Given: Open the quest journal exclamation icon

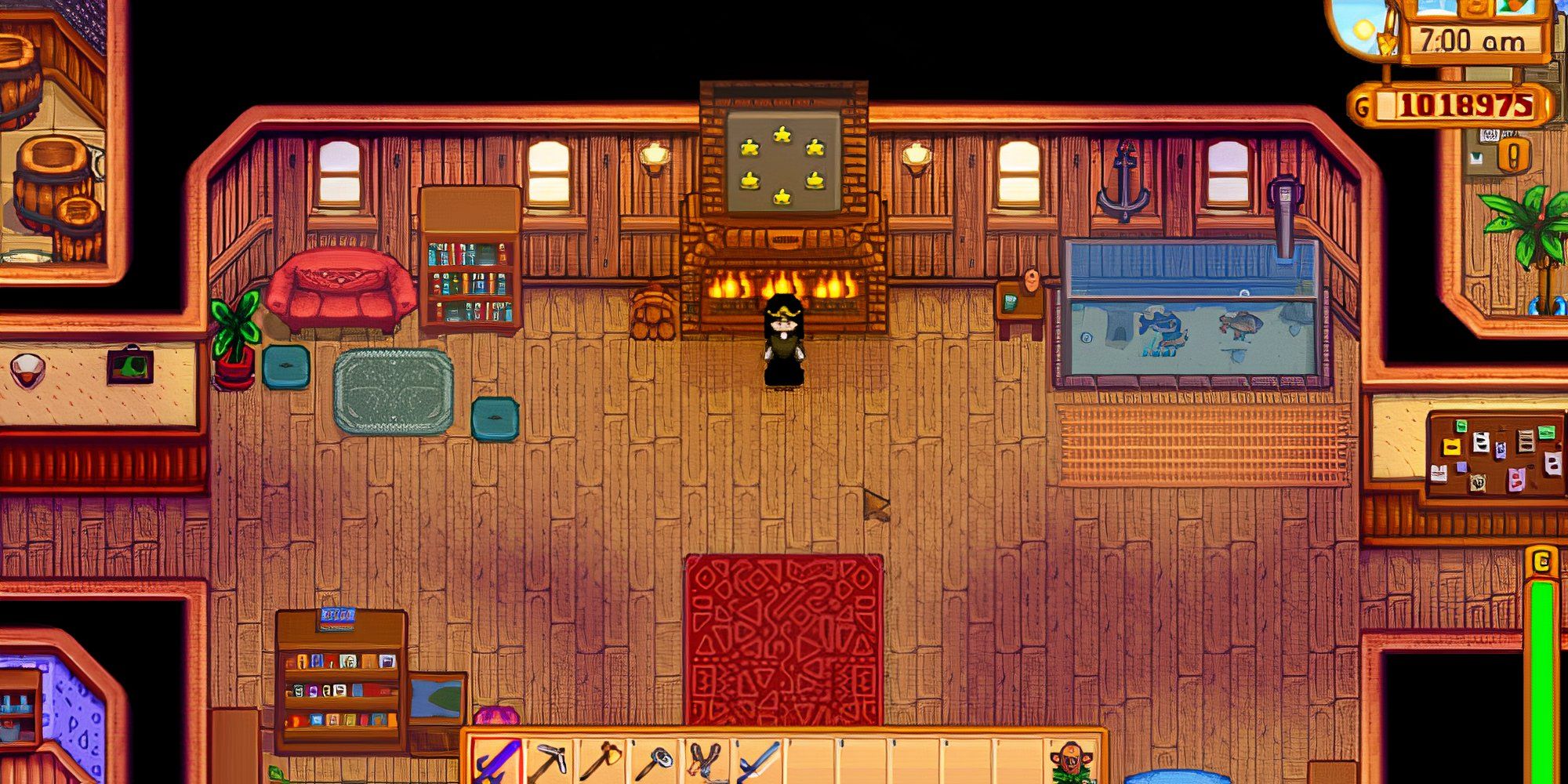Looking at the screenshot, I should coord(1513,156).
